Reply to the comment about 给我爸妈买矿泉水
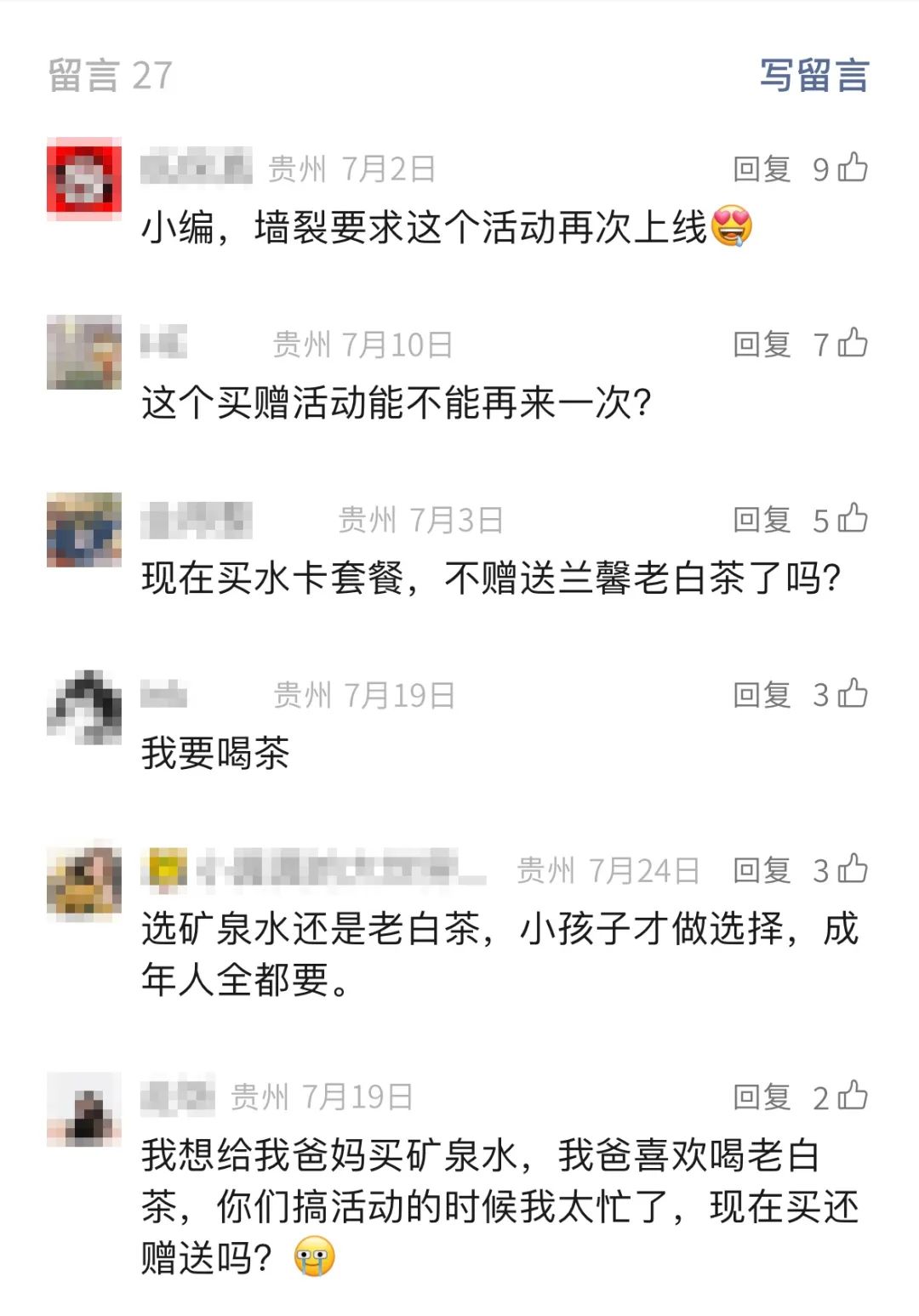Viewport: 919px width, 1316px height. pos(762,1097)
